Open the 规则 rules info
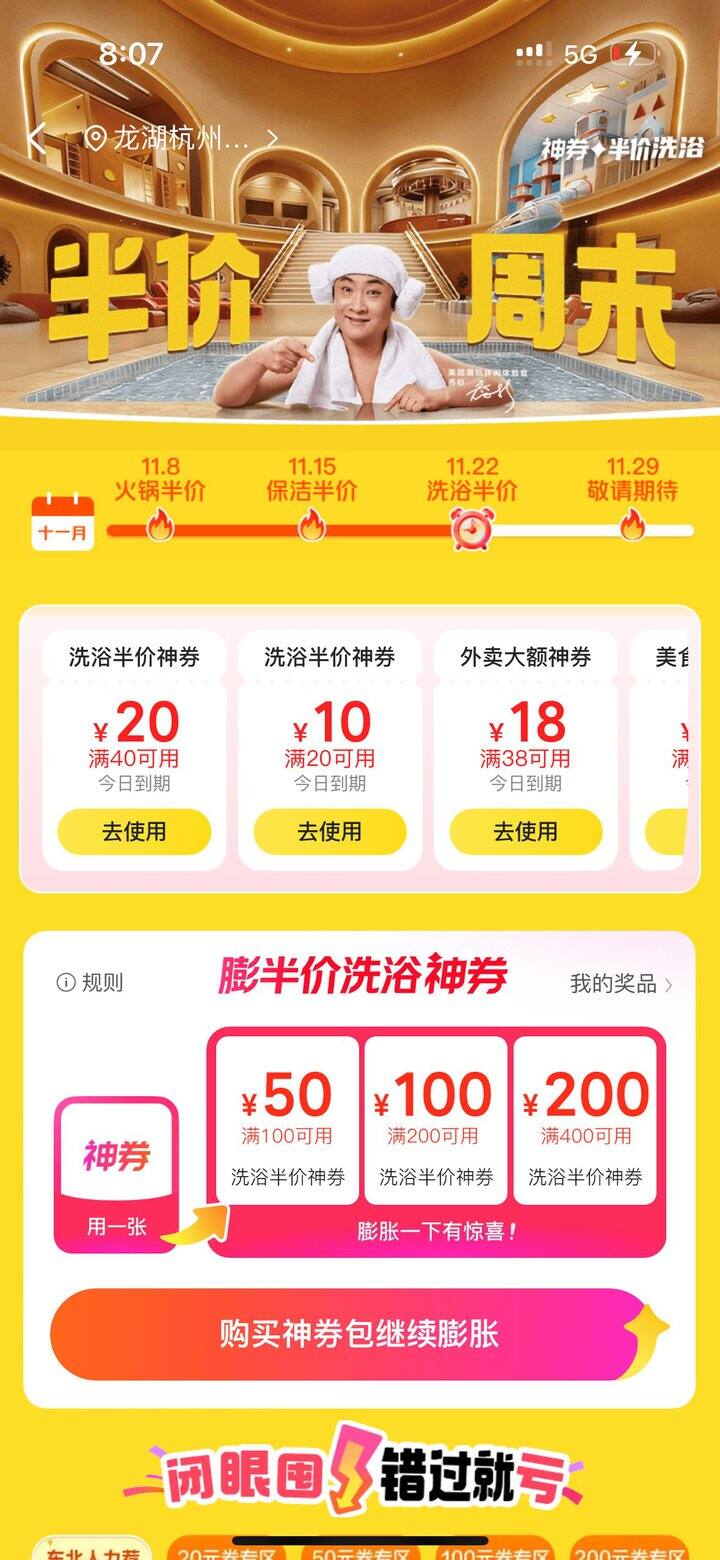 click(90, 983)
